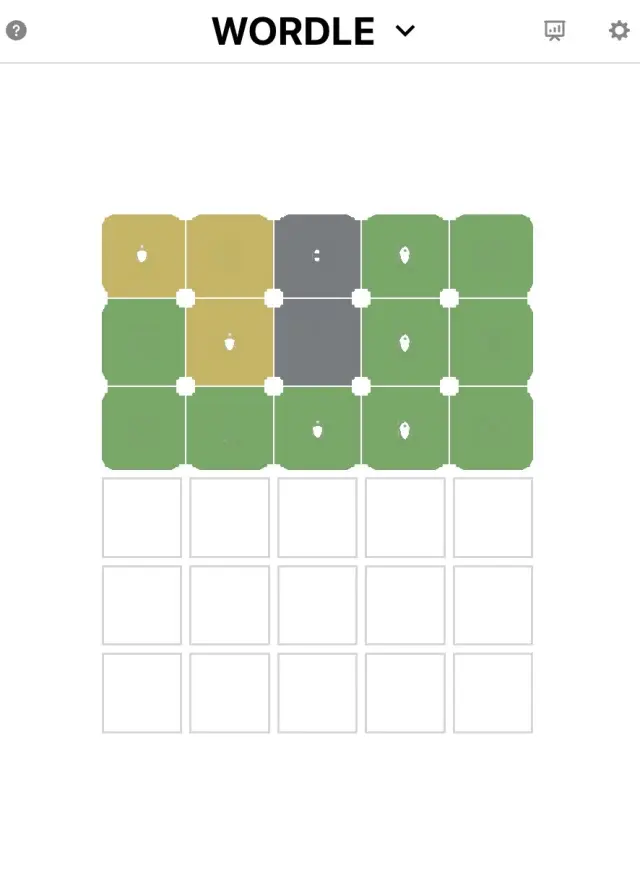Open the statistics chart icon
This screenshot has width=640, height=888.
point(555,30)
